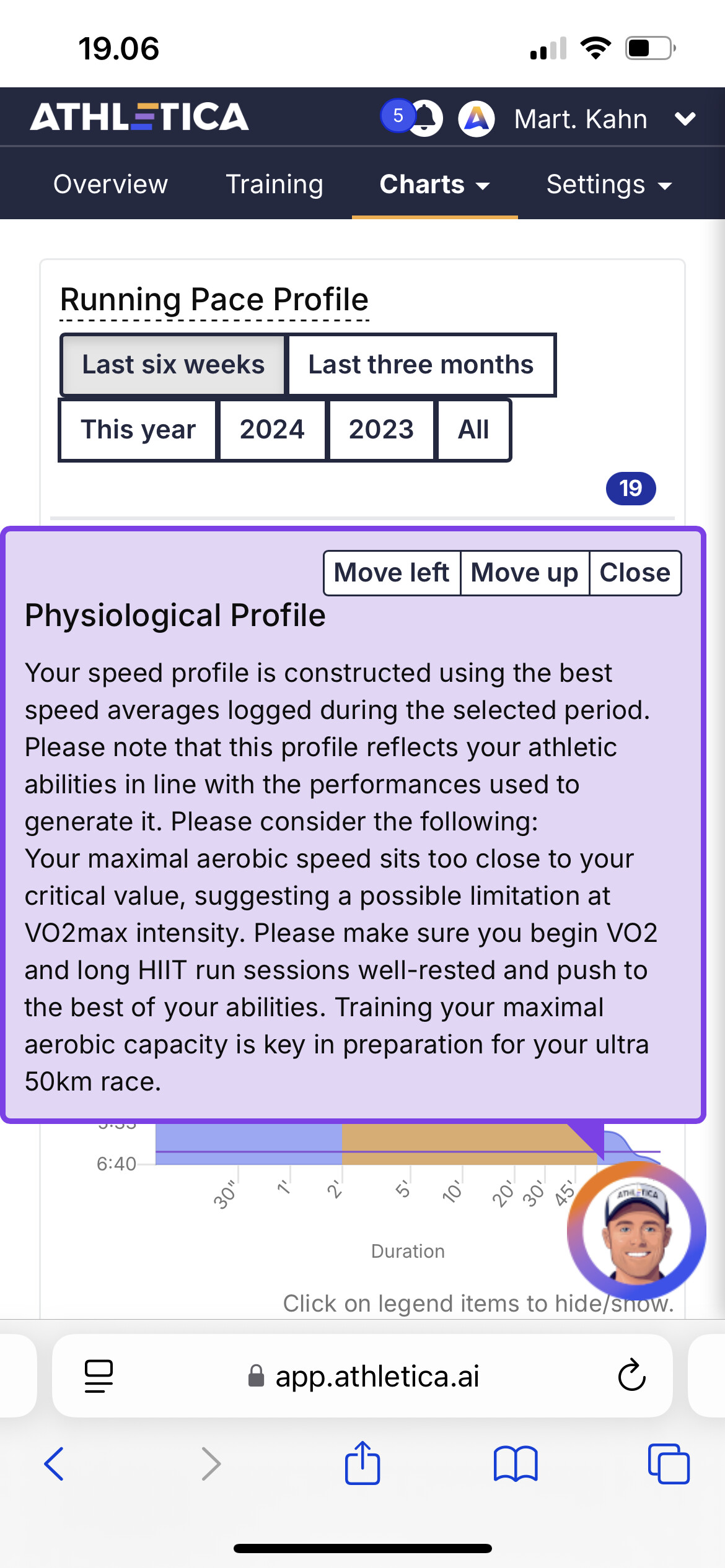Viewport: 725px width, 1568px height.
Task: Go to the Overview tab
Action: (x=110, y=184)
